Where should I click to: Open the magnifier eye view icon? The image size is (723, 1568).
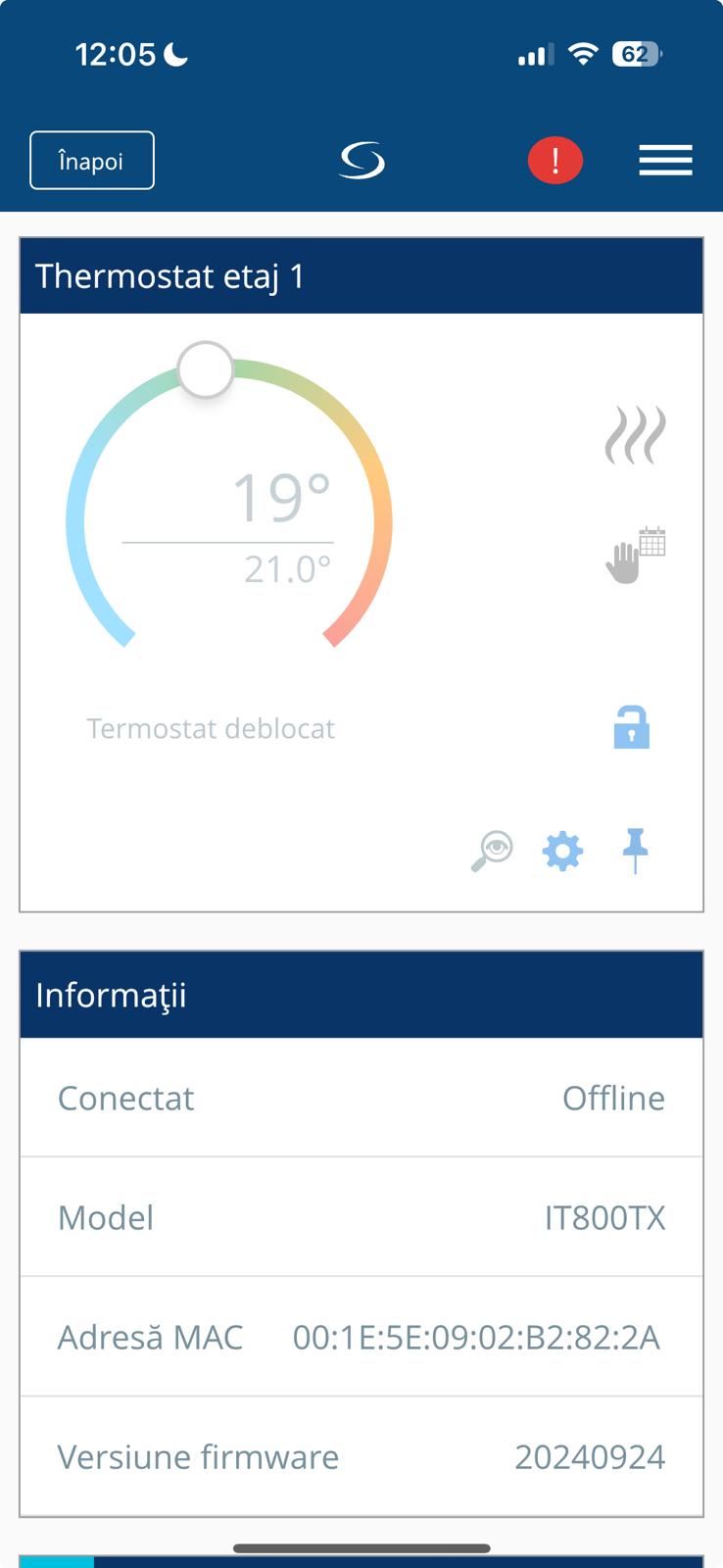coord(492,851)
